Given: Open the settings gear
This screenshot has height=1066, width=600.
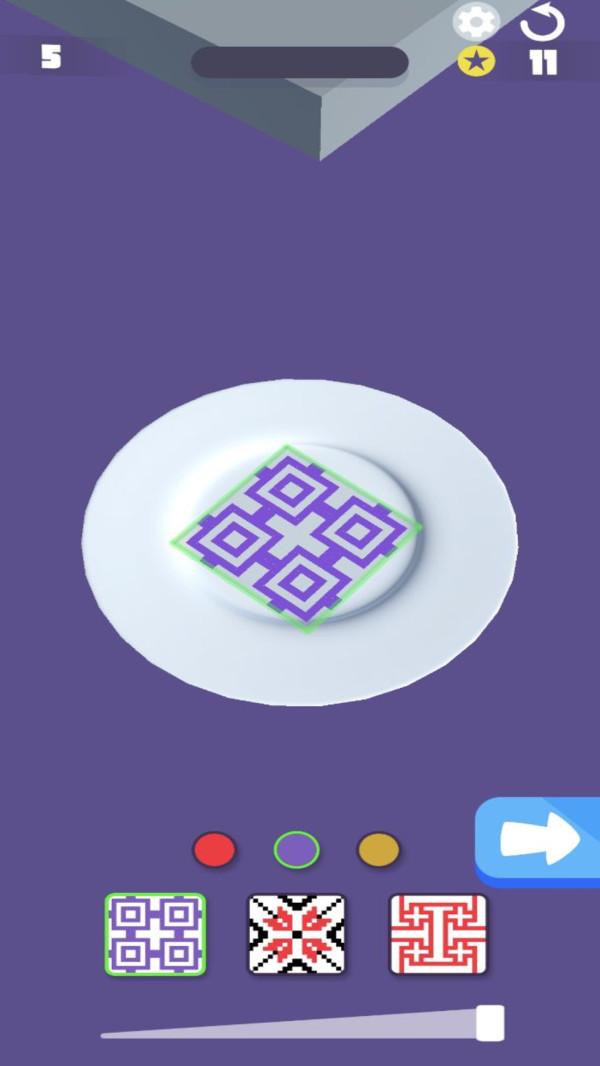Looking at the screenshot, I should [475, 21].
